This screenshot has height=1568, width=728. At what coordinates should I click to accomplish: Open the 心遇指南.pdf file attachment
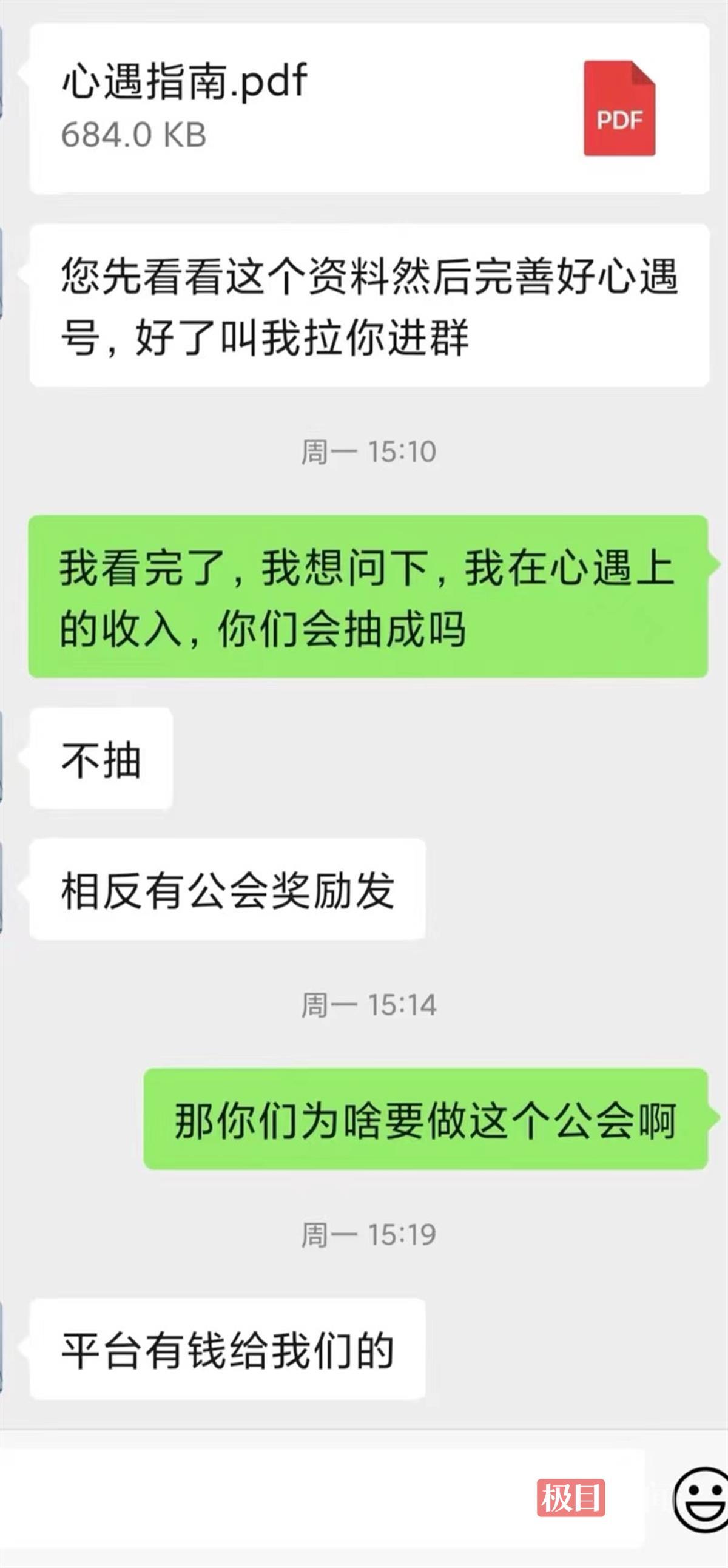369,109
